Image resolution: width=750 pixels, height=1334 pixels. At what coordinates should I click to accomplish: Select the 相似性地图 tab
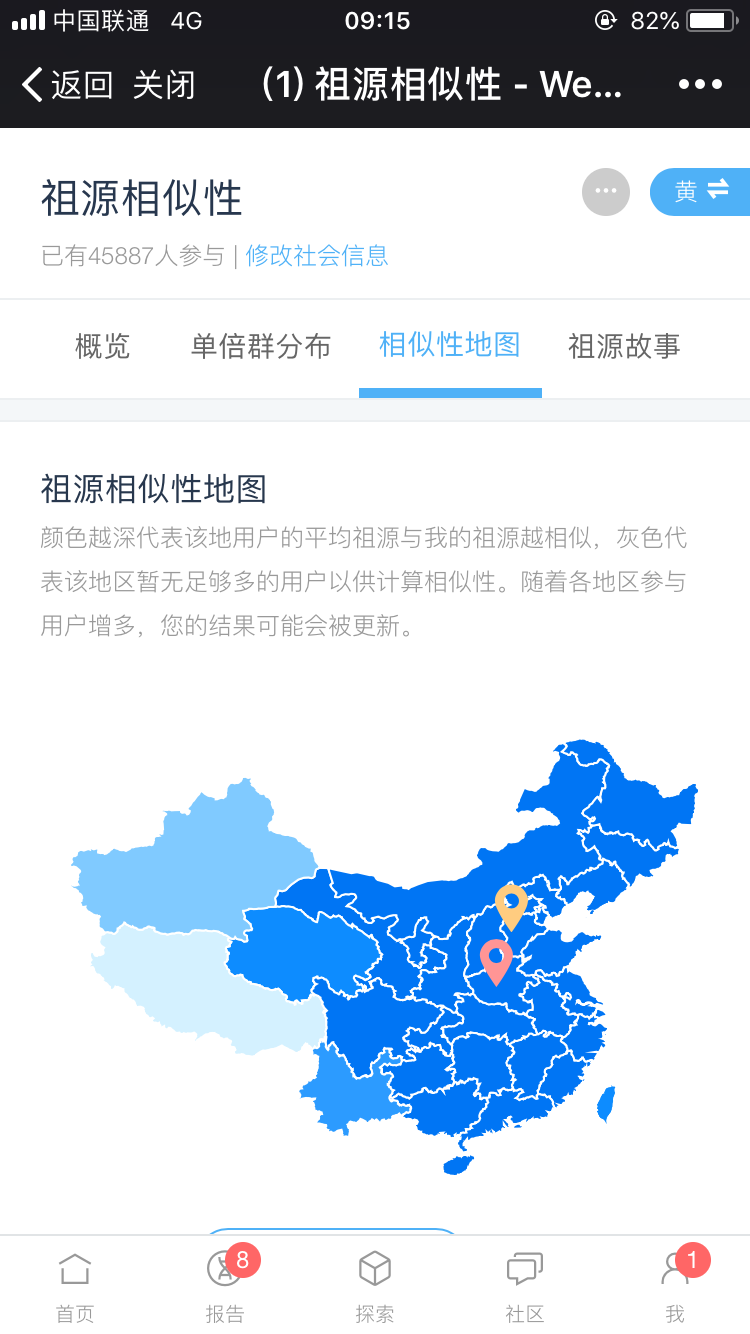click(450, 346)
